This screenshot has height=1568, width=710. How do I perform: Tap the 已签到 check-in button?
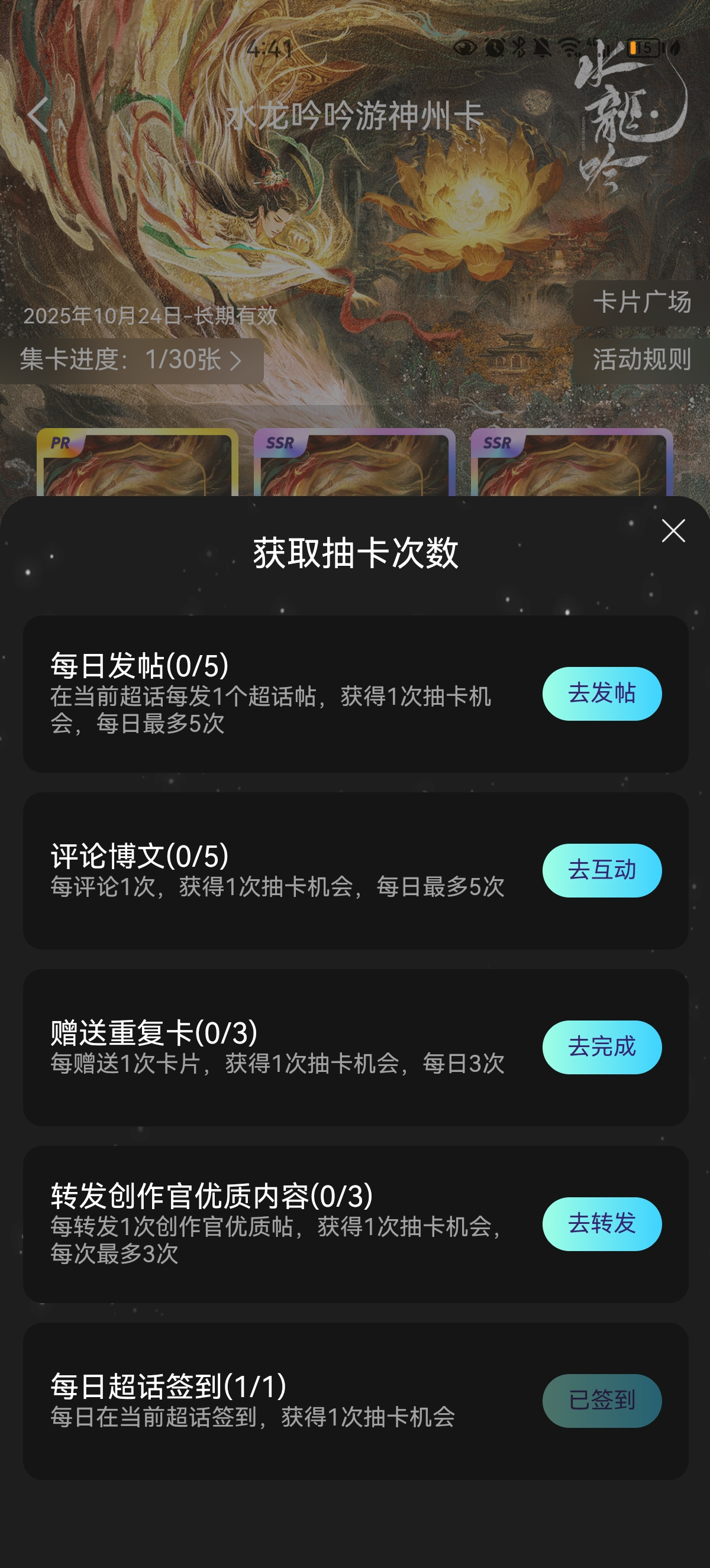[x=602, y=1400]
